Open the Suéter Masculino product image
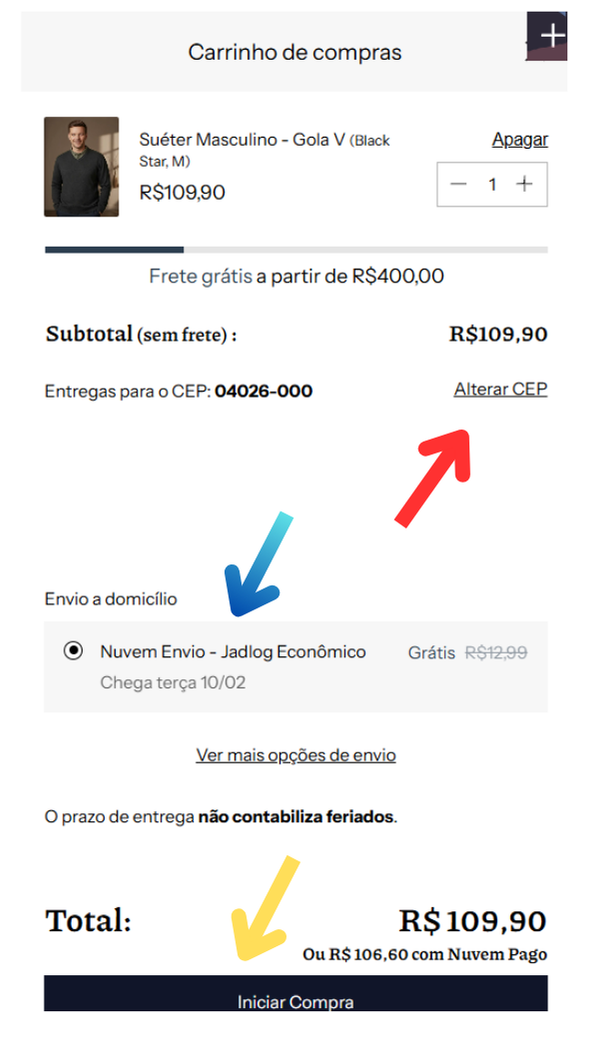The width and height of the screenshot is (602, 1041). coord(82,167)
